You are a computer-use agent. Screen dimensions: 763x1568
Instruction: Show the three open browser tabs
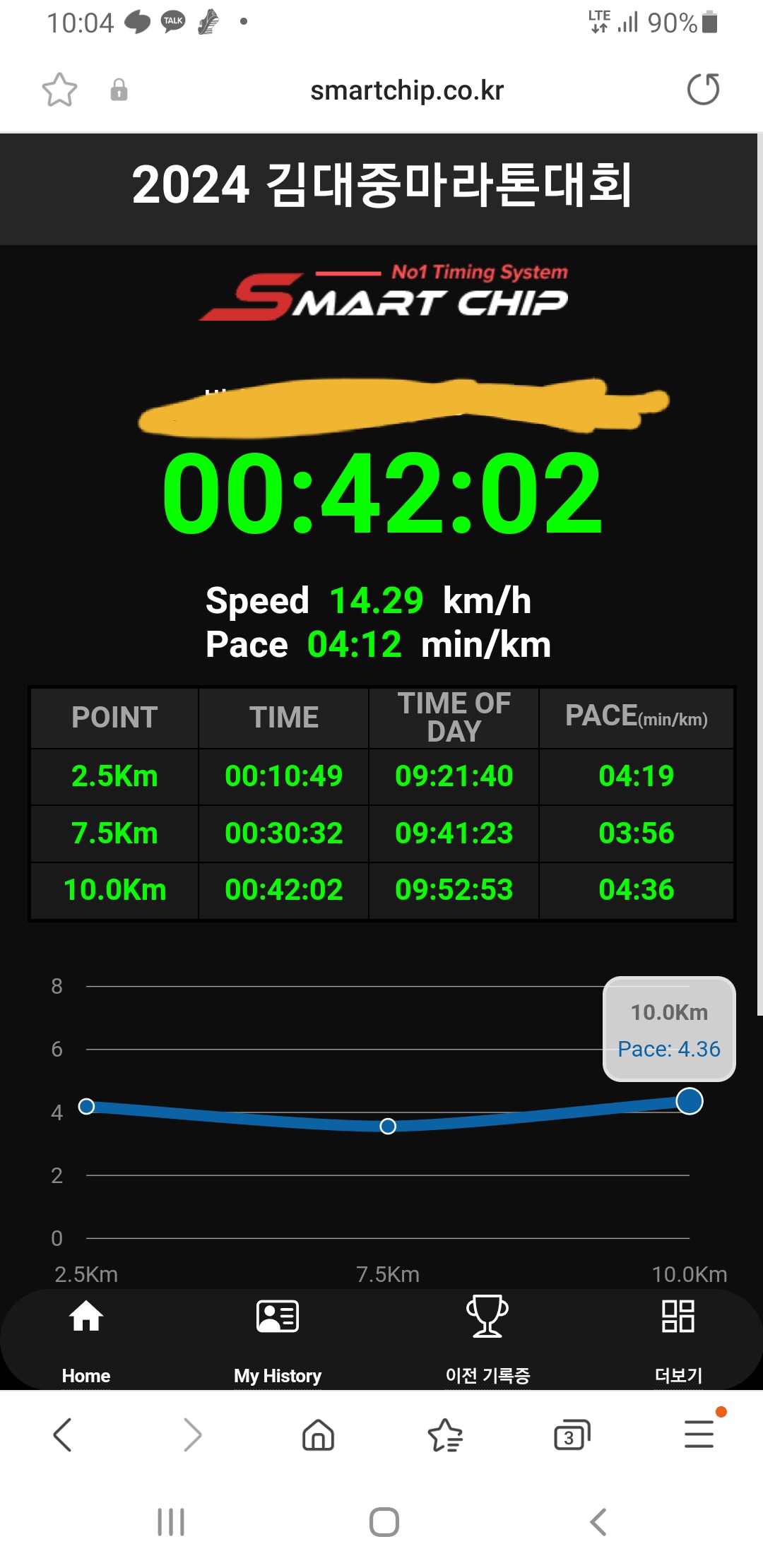click(x=572, y=1435)
